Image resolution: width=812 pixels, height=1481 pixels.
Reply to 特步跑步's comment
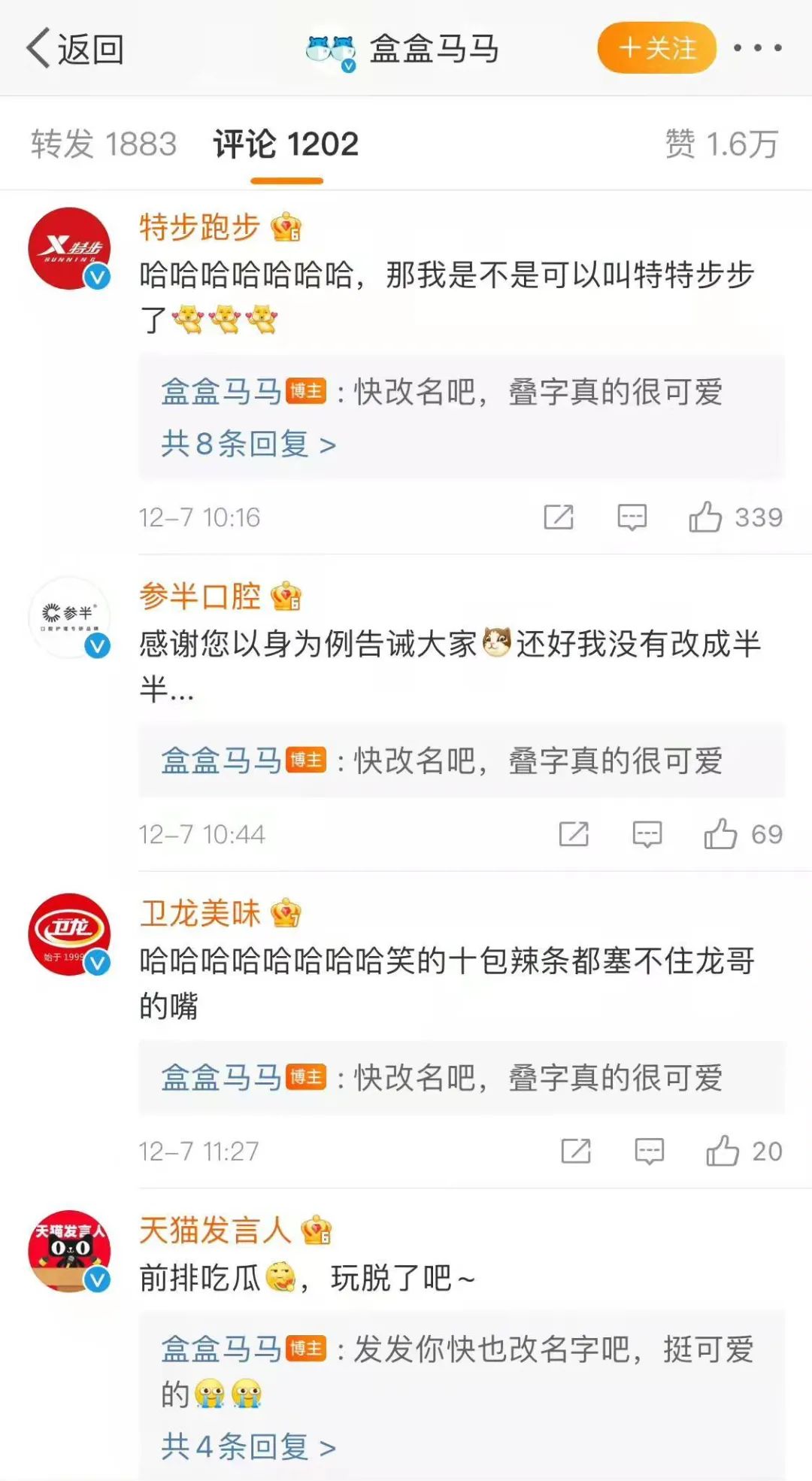pyautogui.click(x=632, y=517)
